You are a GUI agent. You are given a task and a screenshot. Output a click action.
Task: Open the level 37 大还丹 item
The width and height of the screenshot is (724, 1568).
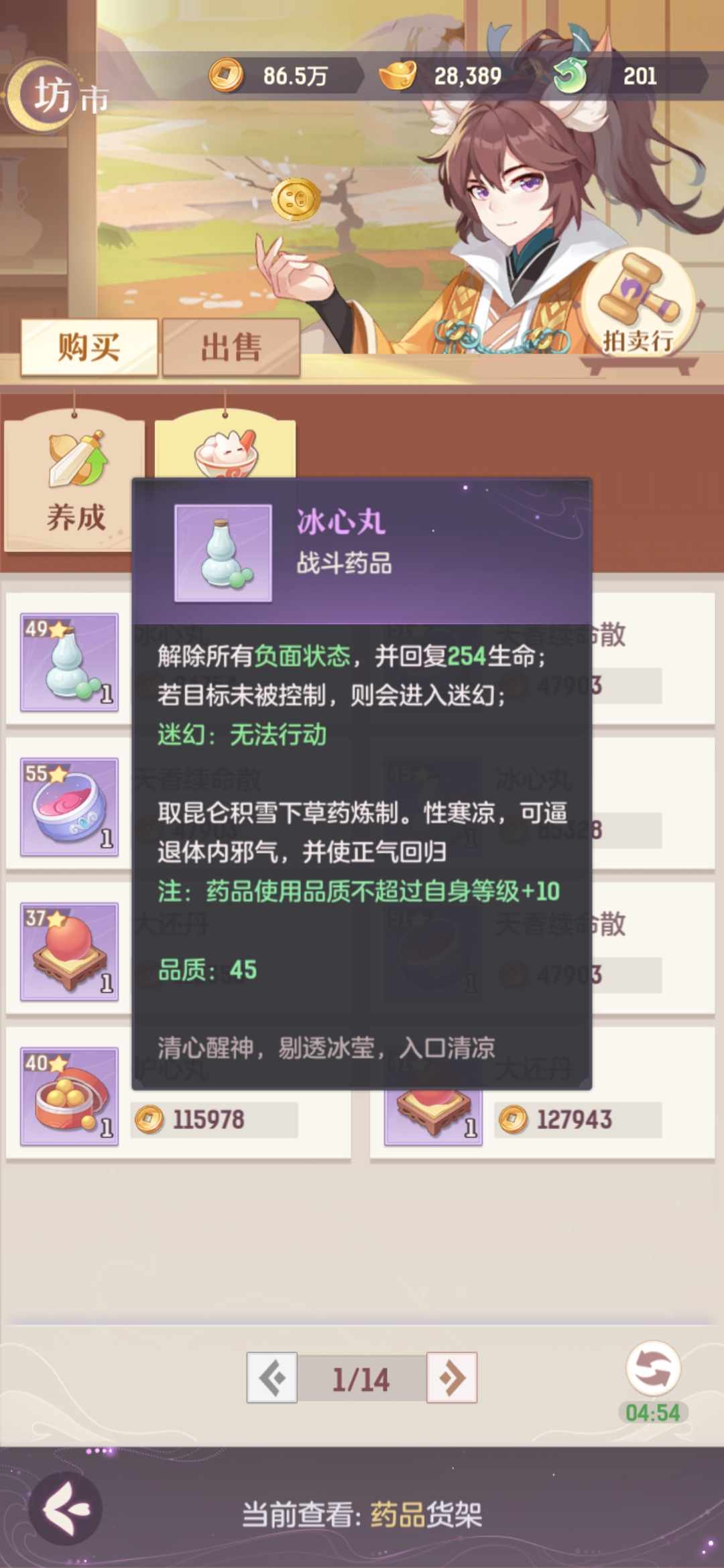coord(69,951)
